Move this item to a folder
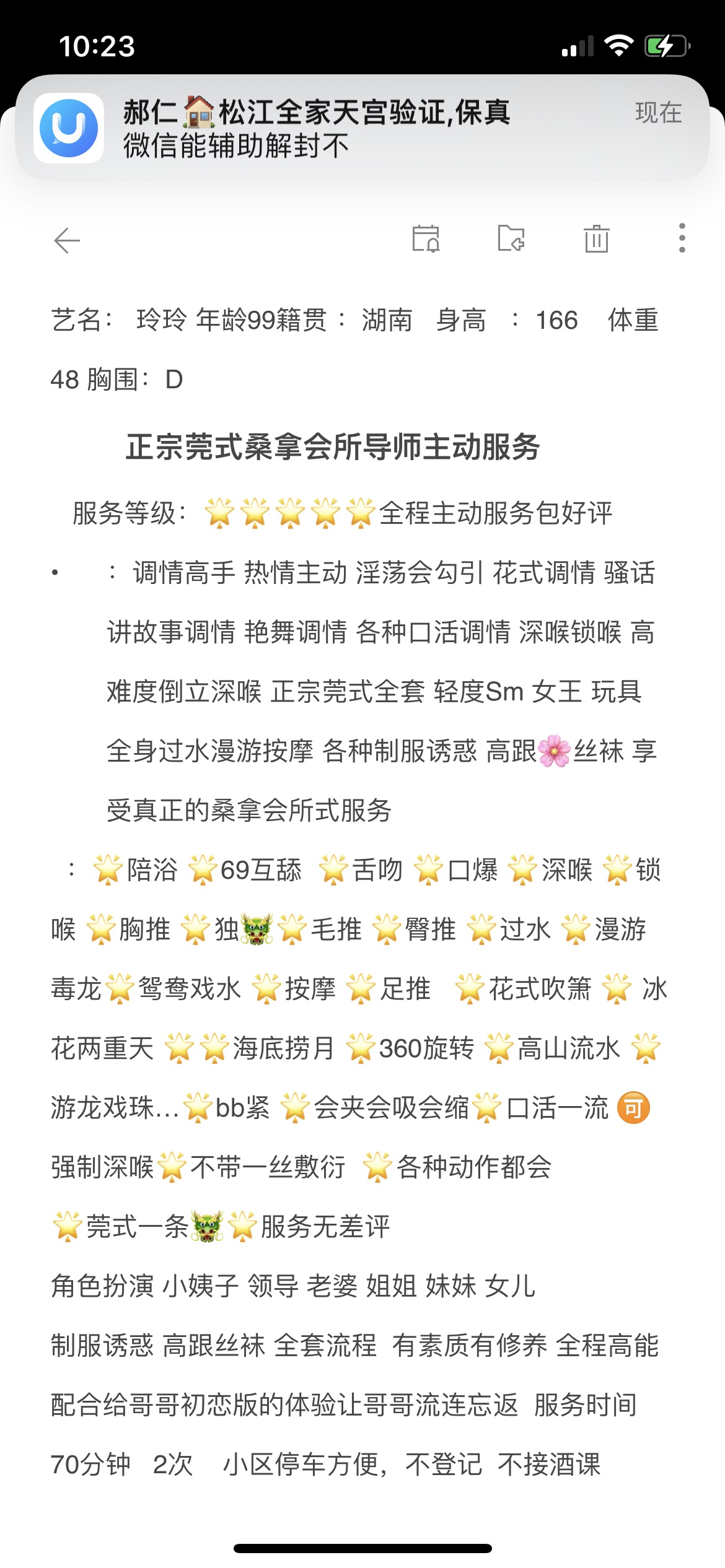The height and width of the screenshot is (1568, 725). (511, 238)
